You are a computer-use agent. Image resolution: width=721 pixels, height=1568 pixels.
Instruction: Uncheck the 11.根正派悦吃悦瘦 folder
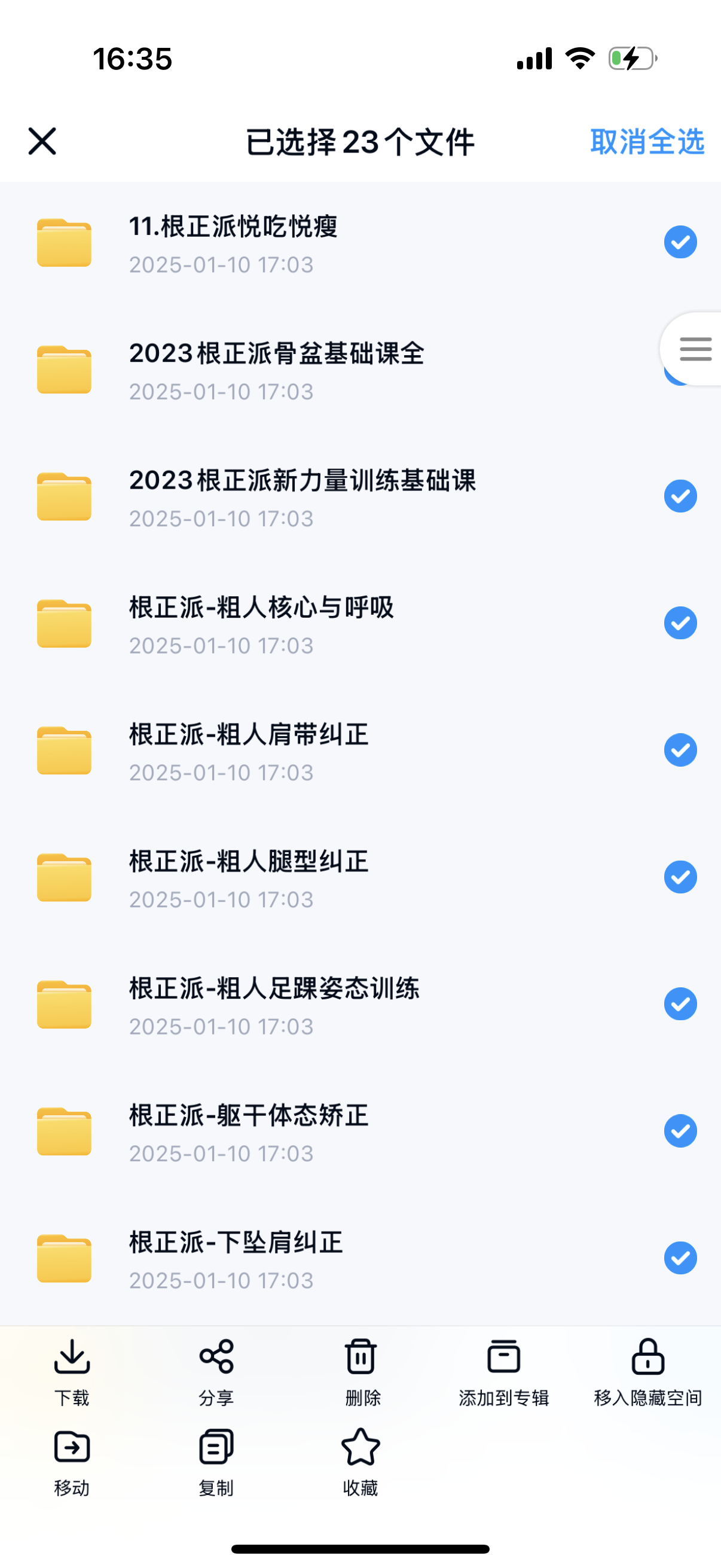coord(680,242)
